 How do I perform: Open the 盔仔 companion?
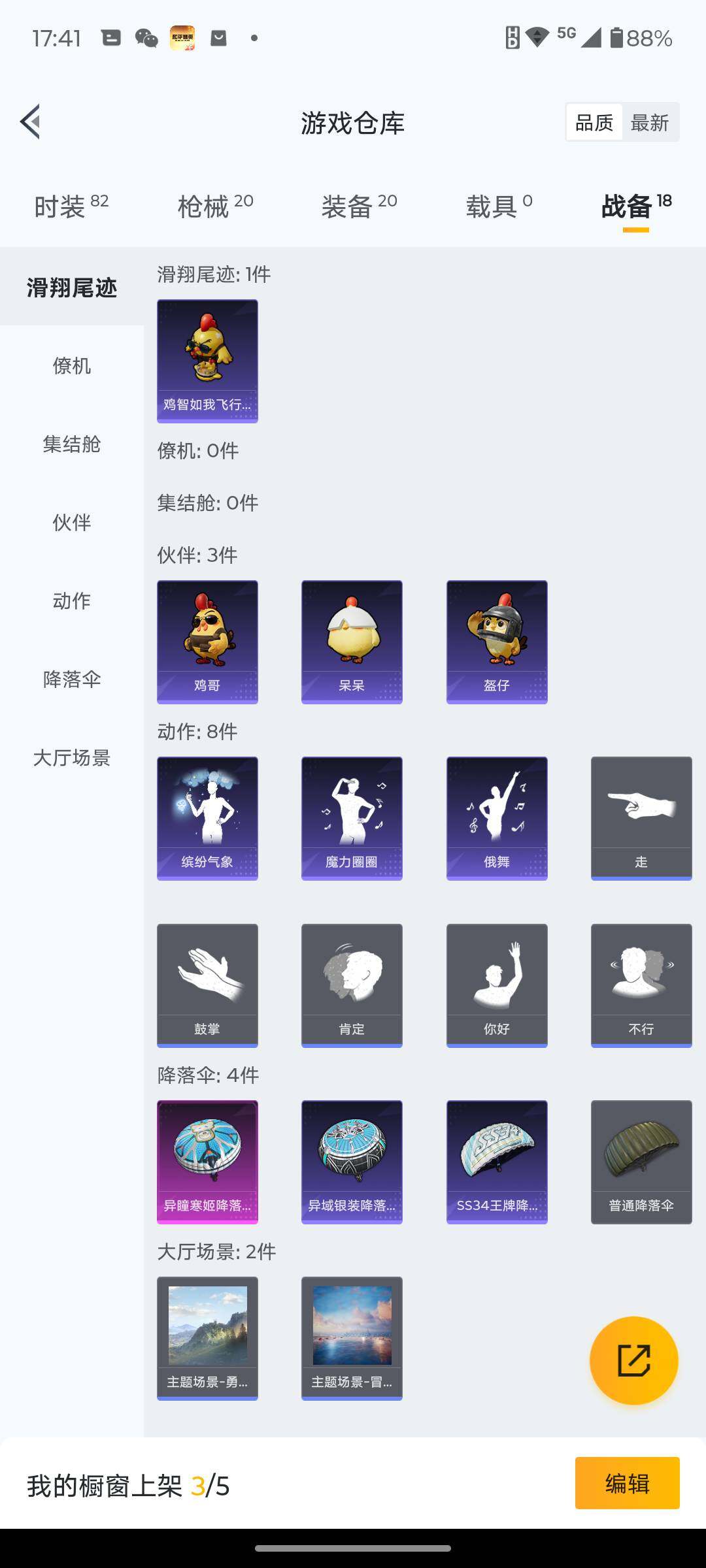(x=497, y=642)
